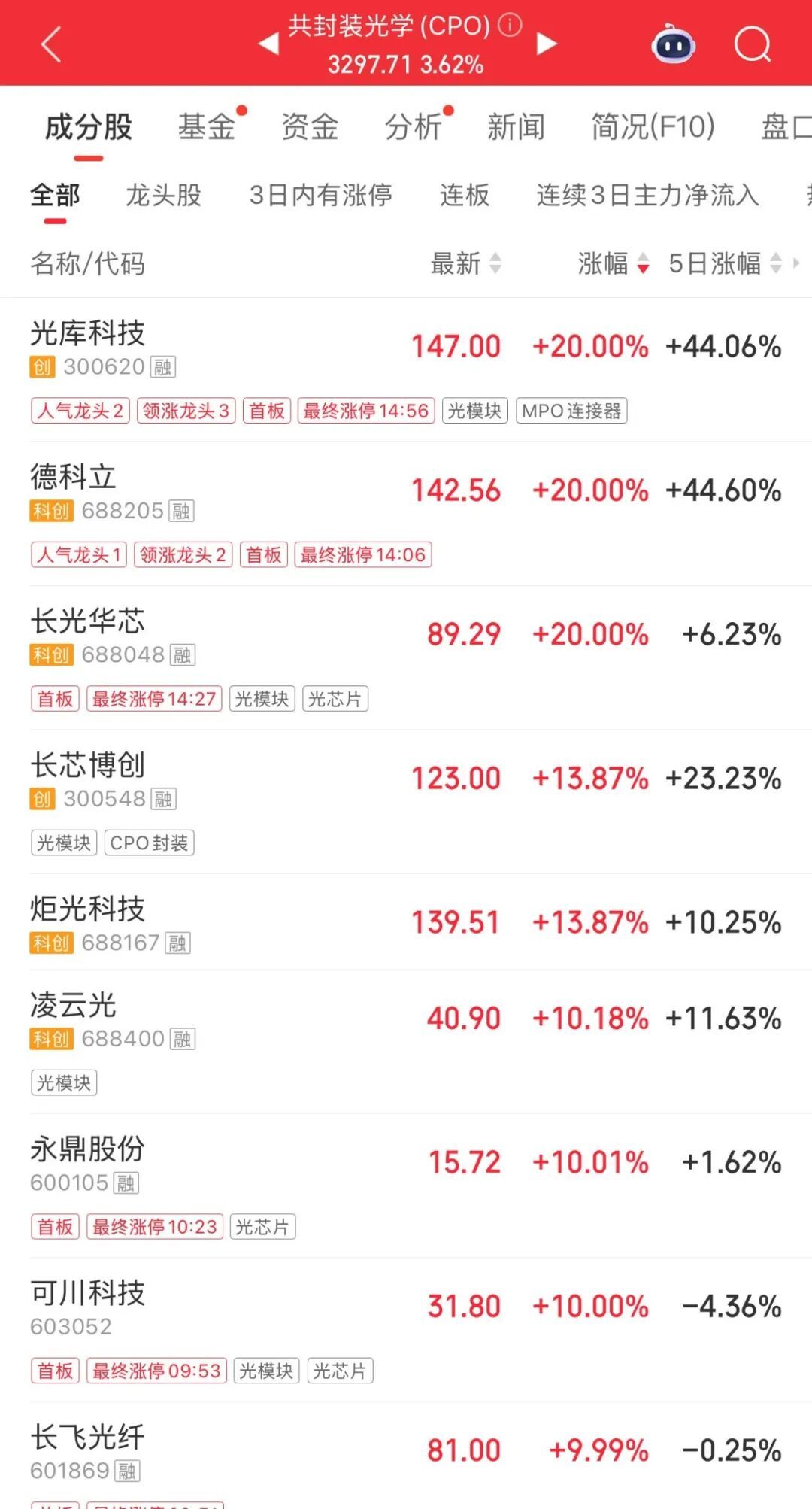Switch to the 新闻 tab

click(516, 126)
